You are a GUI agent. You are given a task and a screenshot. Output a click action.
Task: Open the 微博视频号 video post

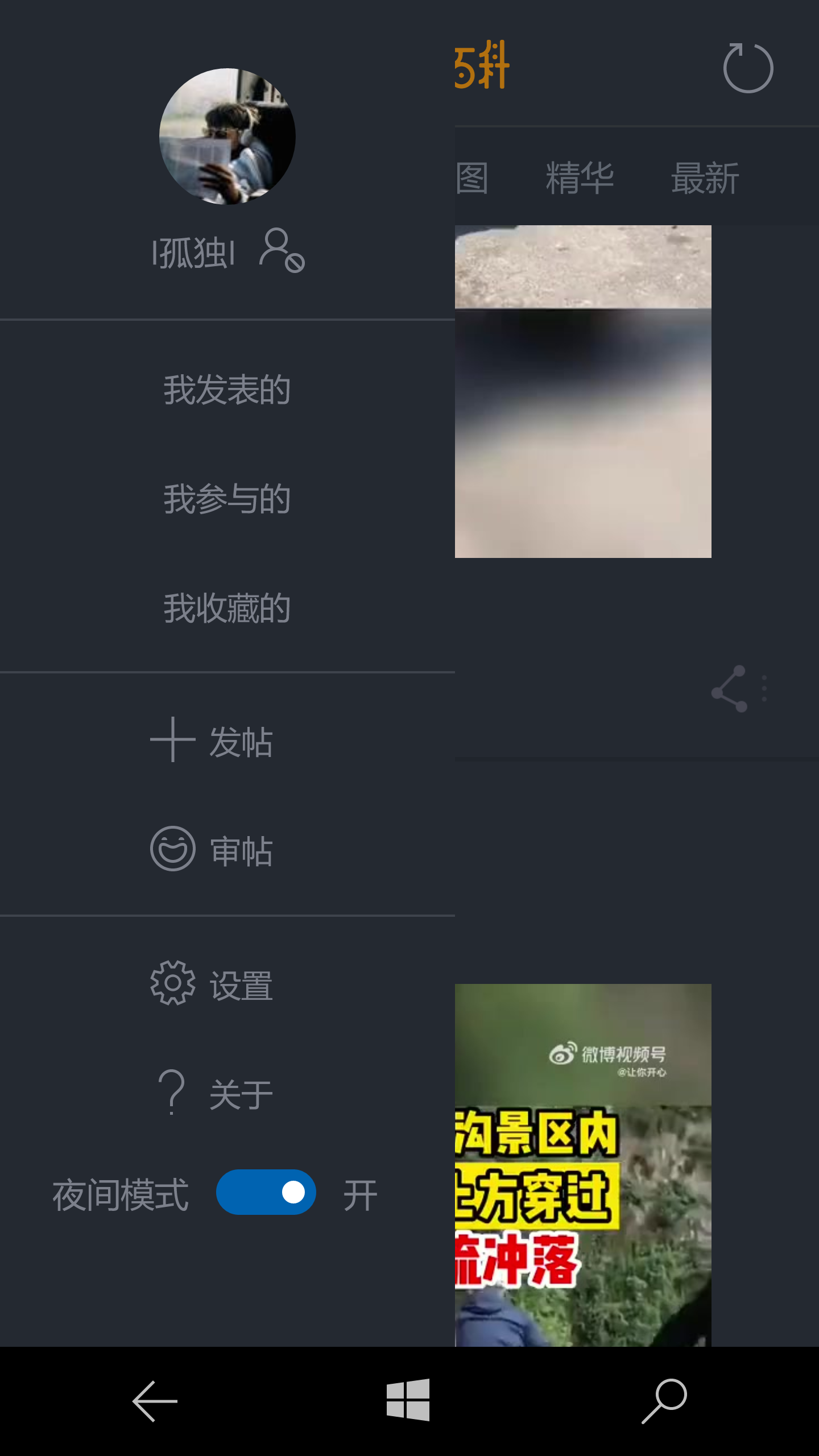coord(583,1165)
